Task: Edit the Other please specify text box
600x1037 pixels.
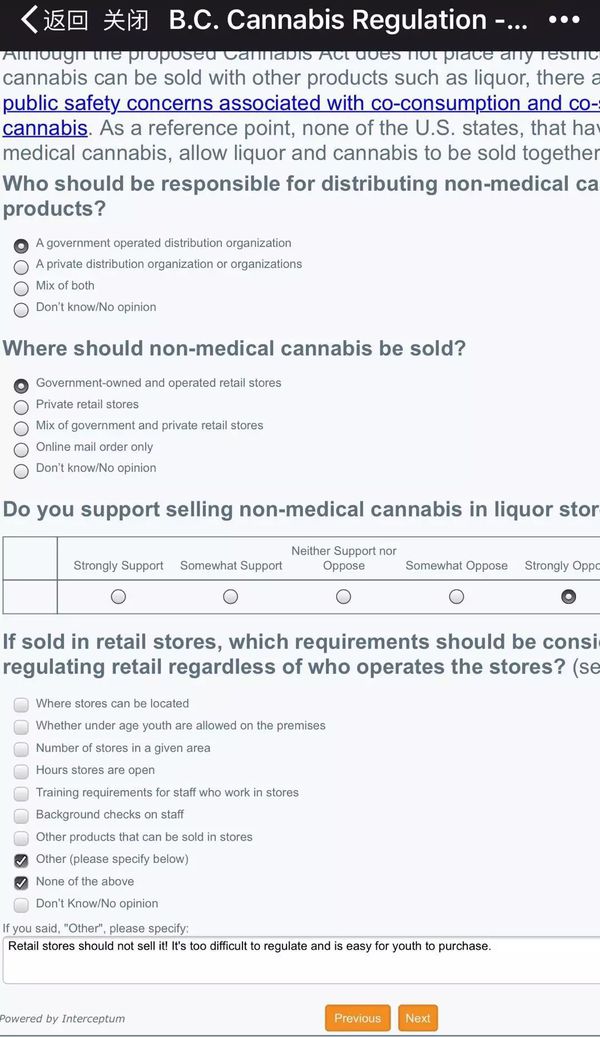Action: pos(300,959)
